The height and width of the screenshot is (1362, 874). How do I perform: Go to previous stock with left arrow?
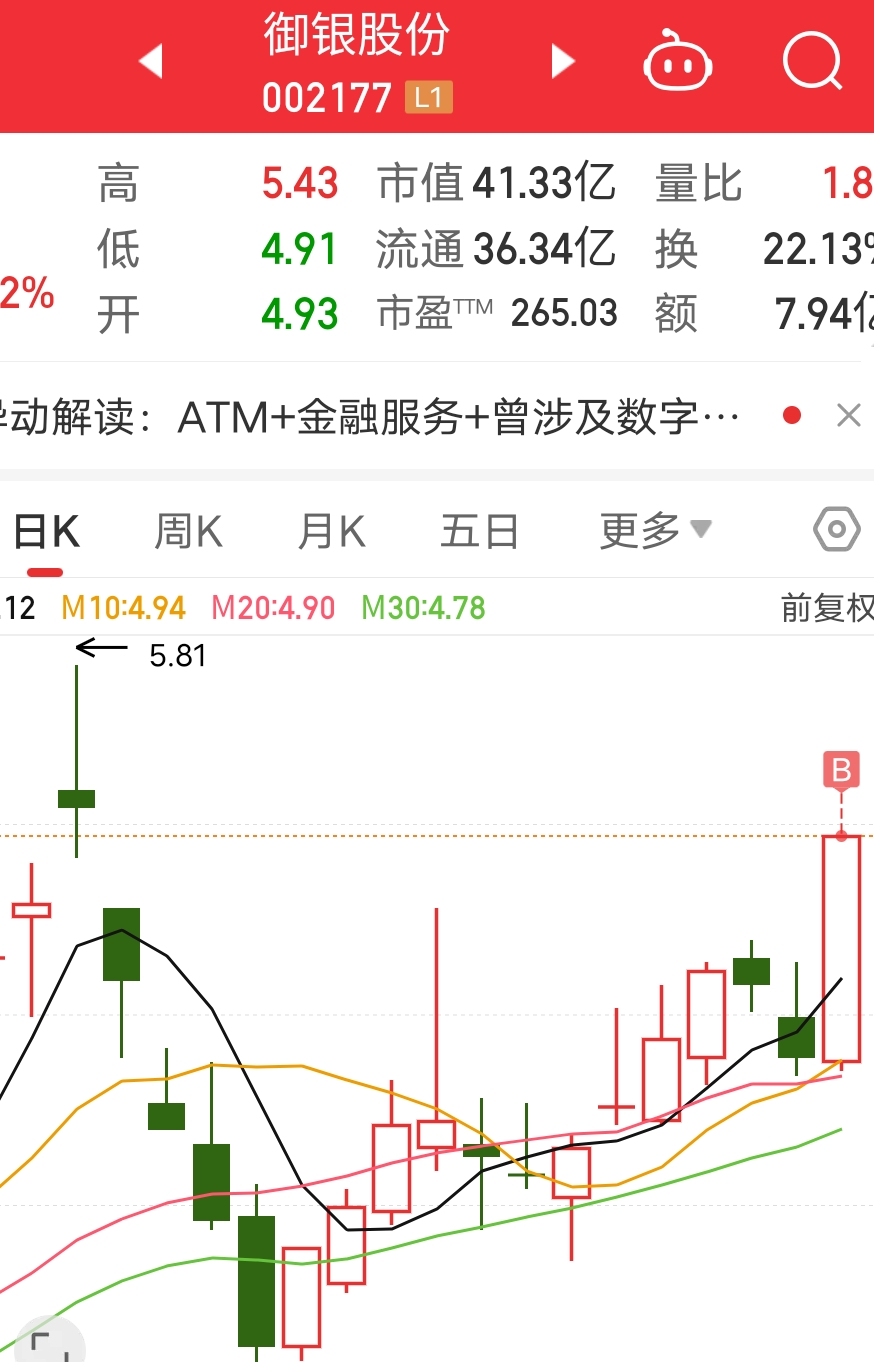click(x=150, y=61)
